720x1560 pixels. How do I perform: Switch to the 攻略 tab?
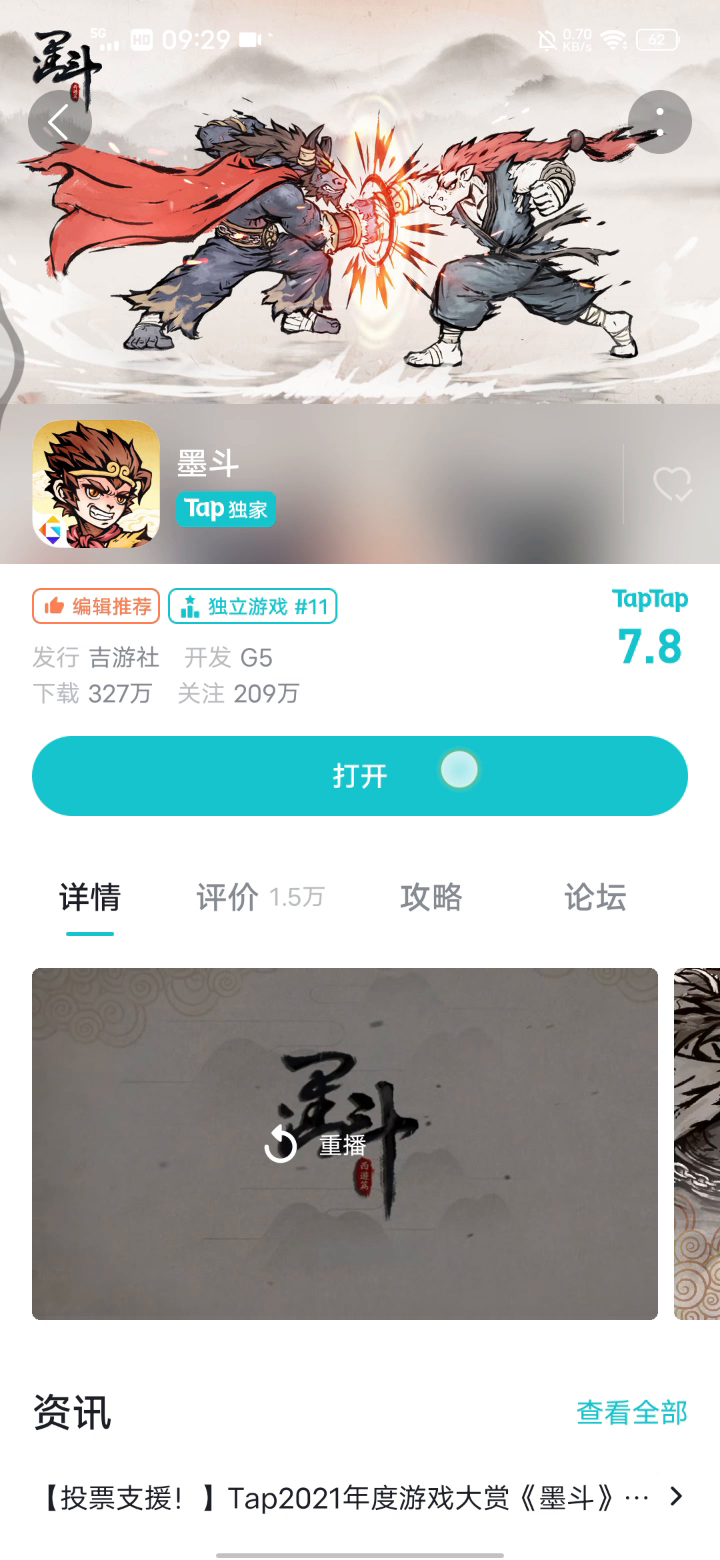pos(431,897)
